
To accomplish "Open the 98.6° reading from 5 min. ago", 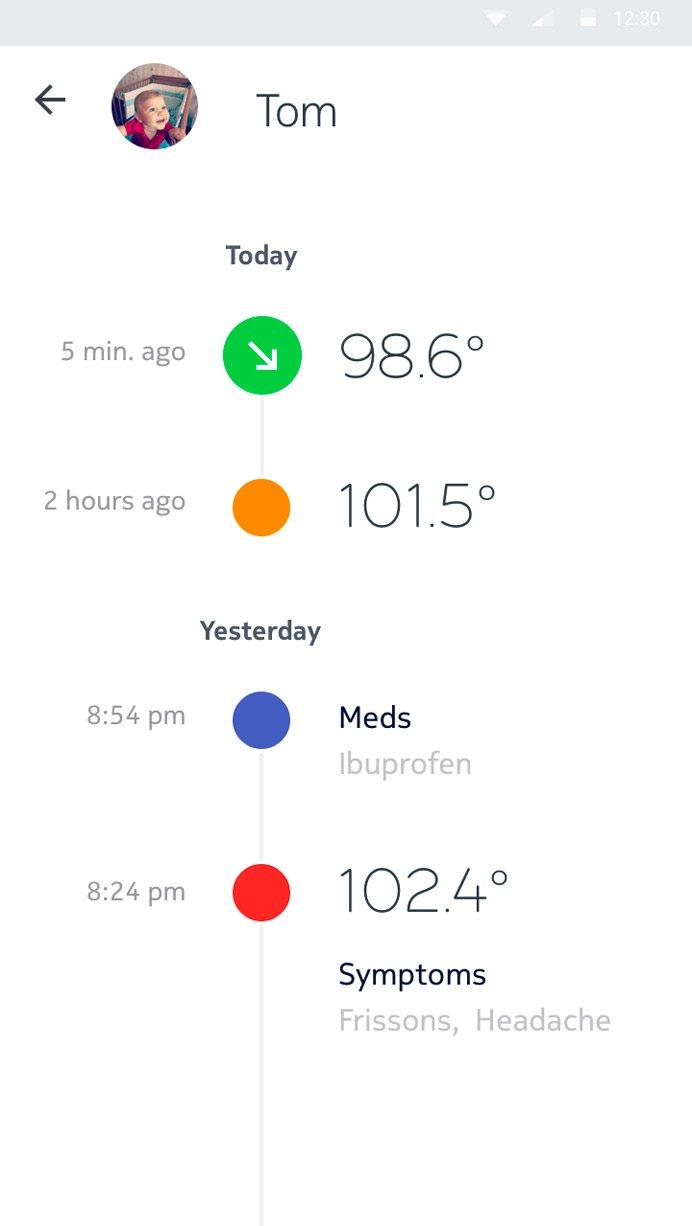I will pos(411,356).
